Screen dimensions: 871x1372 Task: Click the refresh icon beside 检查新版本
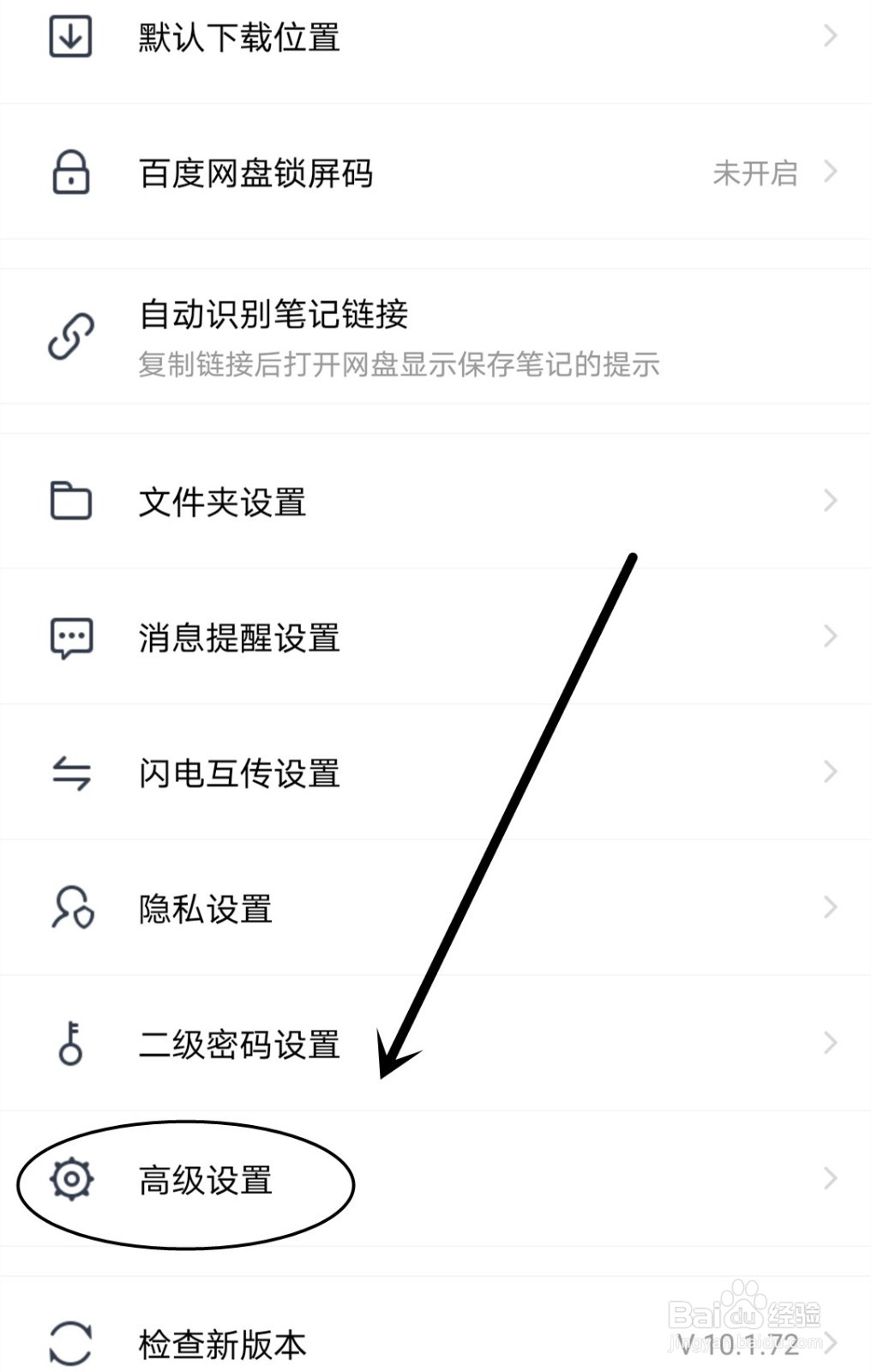70,1342
